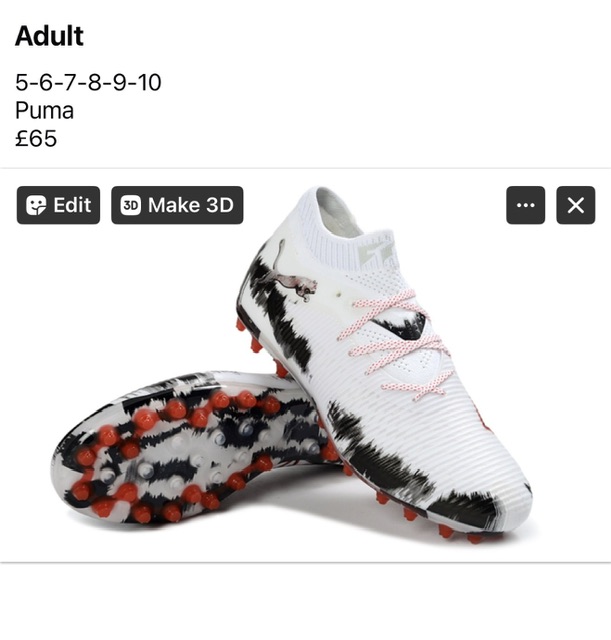Tap the Edit button on the photo

tap(58, 205)
